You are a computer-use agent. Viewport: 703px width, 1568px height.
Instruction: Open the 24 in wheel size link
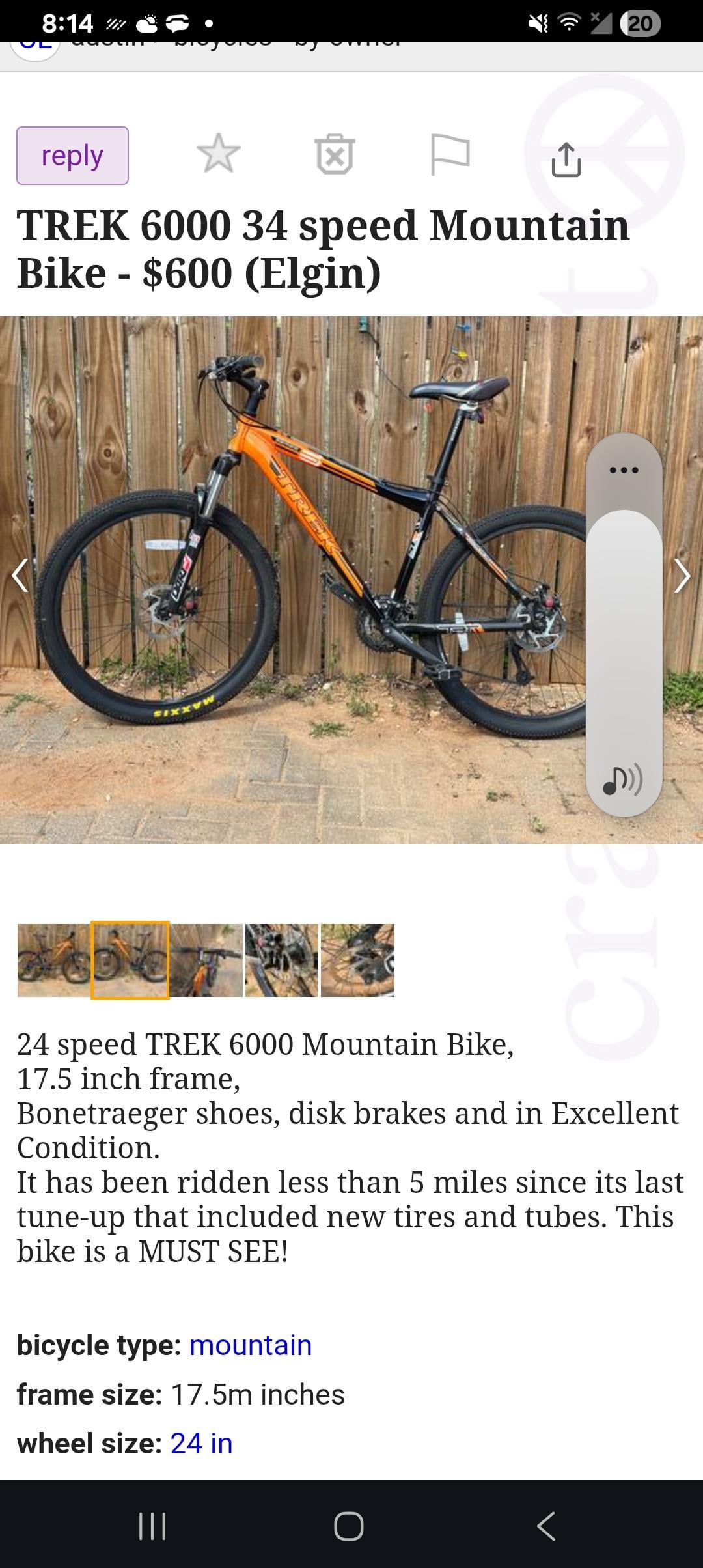tap(201, 1444)
